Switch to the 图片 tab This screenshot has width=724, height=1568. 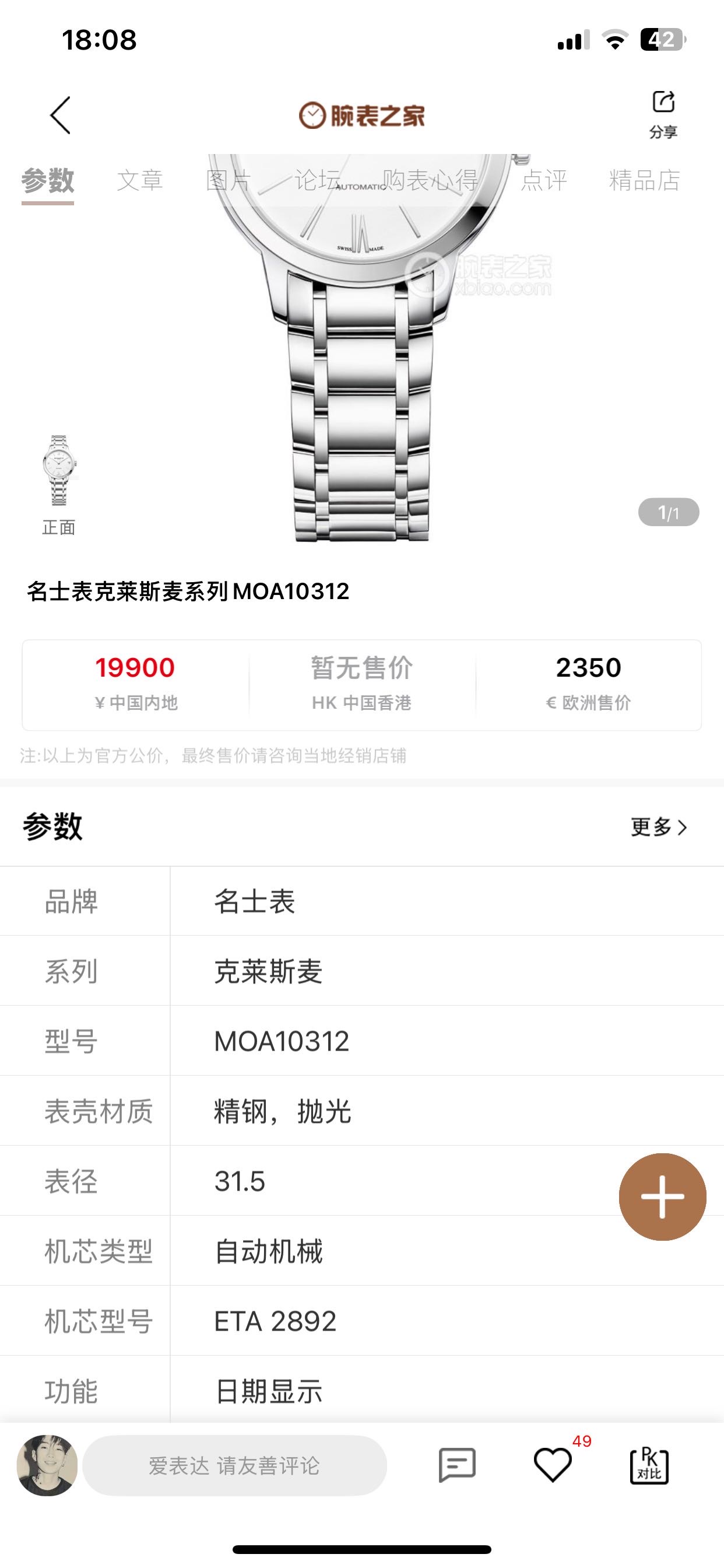coord(228,180)
